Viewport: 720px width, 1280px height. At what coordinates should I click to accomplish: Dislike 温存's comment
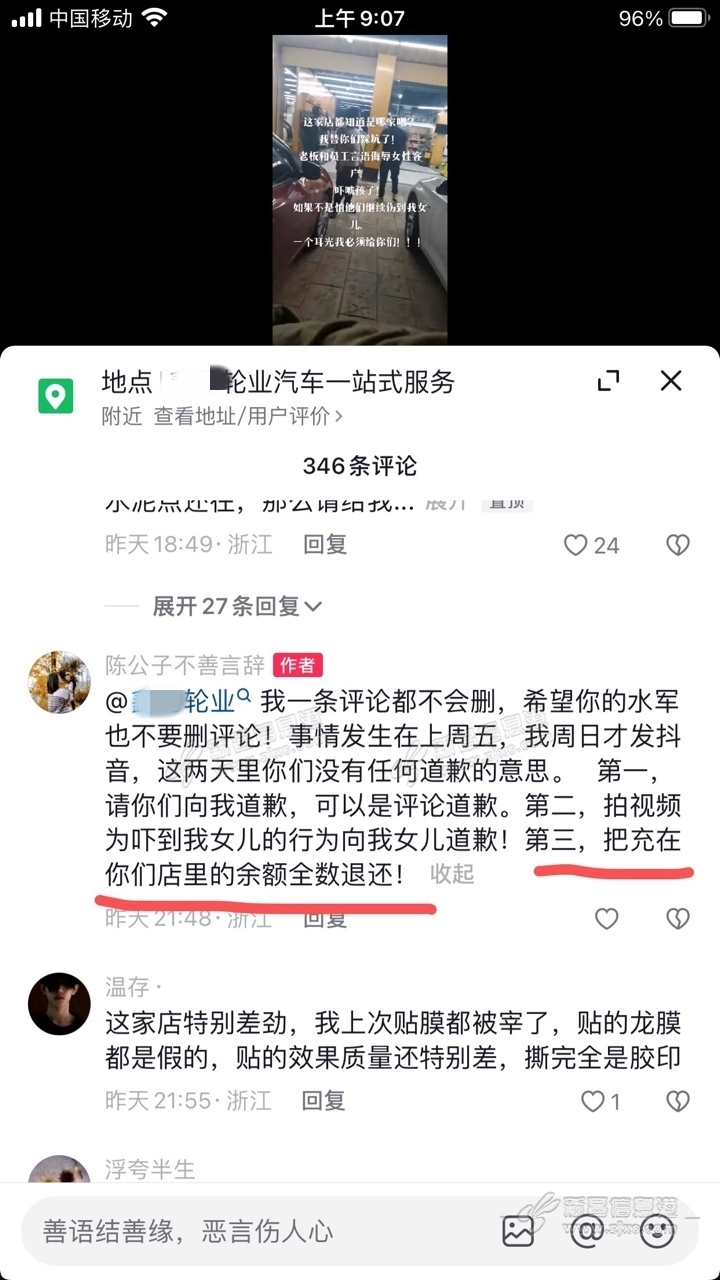(x=678, y=1101)
